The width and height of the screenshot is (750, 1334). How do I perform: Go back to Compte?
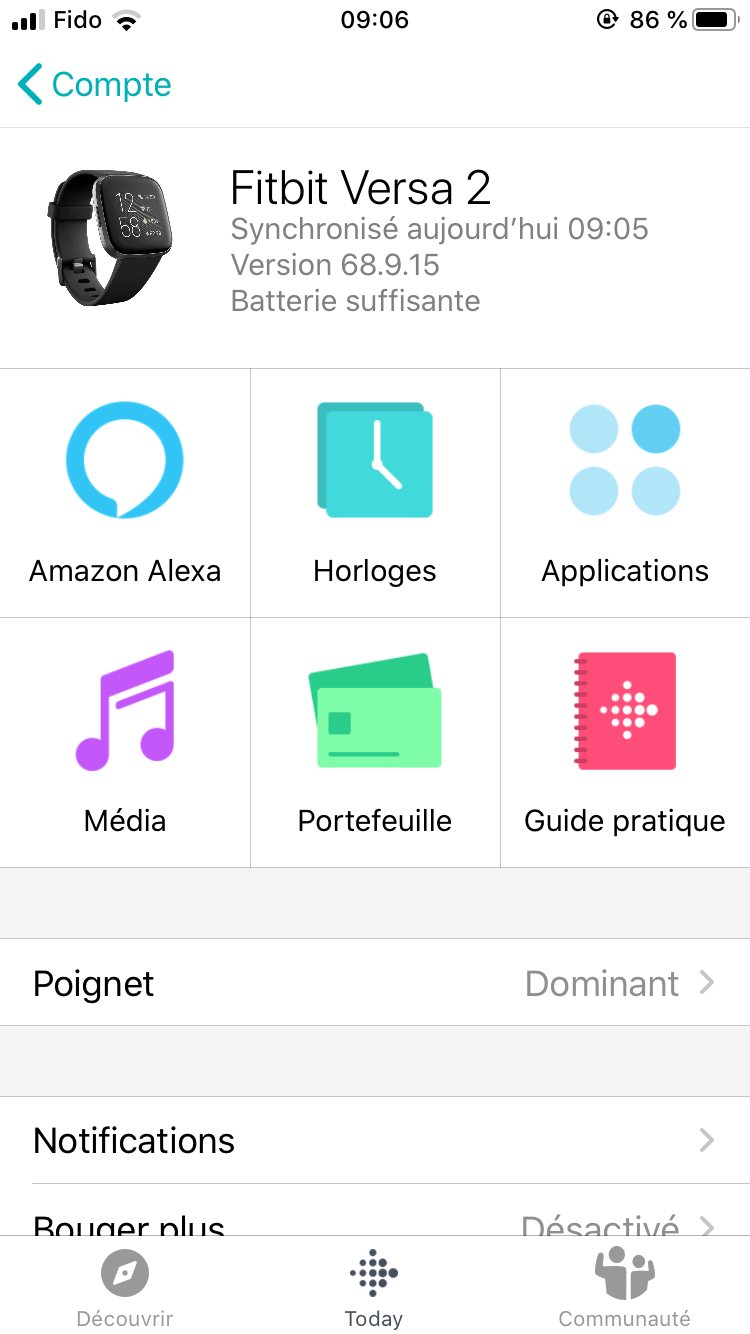pyautogui.click(x=95, y=85)
